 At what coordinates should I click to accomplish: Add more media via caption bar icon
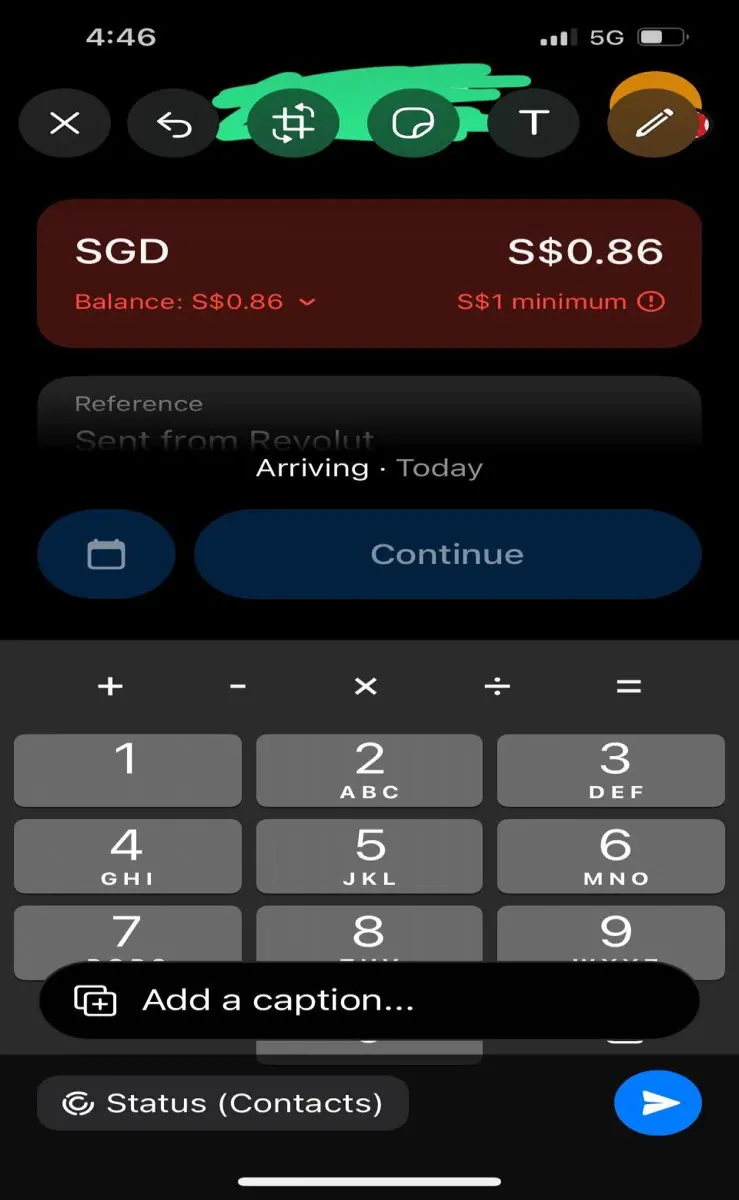pyautogui.click(x=96, y=1001)
